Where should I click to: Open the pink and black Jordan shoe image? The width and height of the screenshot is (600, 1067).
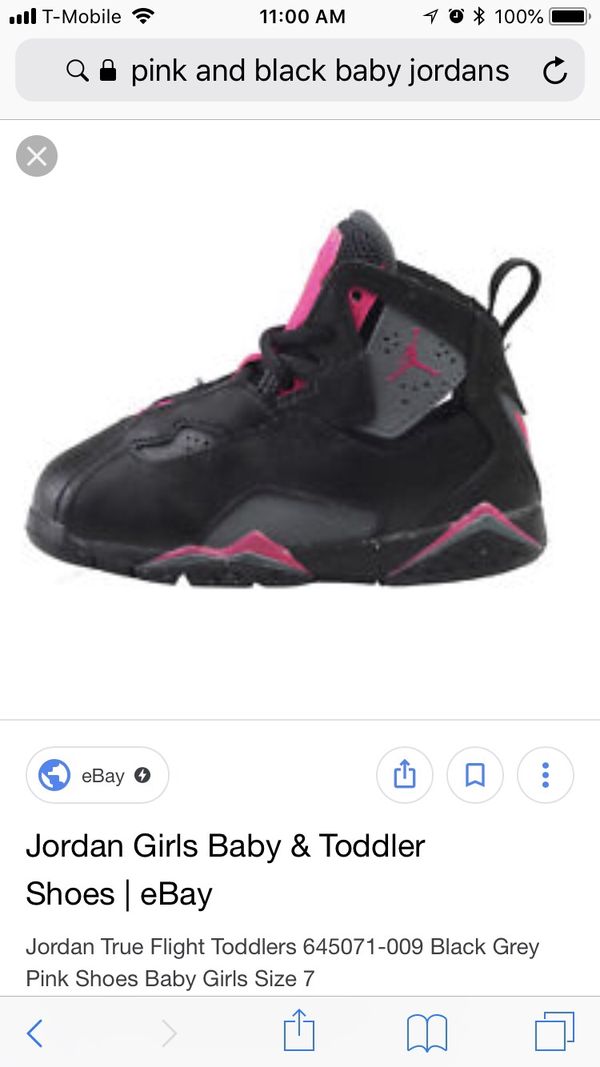286,398
